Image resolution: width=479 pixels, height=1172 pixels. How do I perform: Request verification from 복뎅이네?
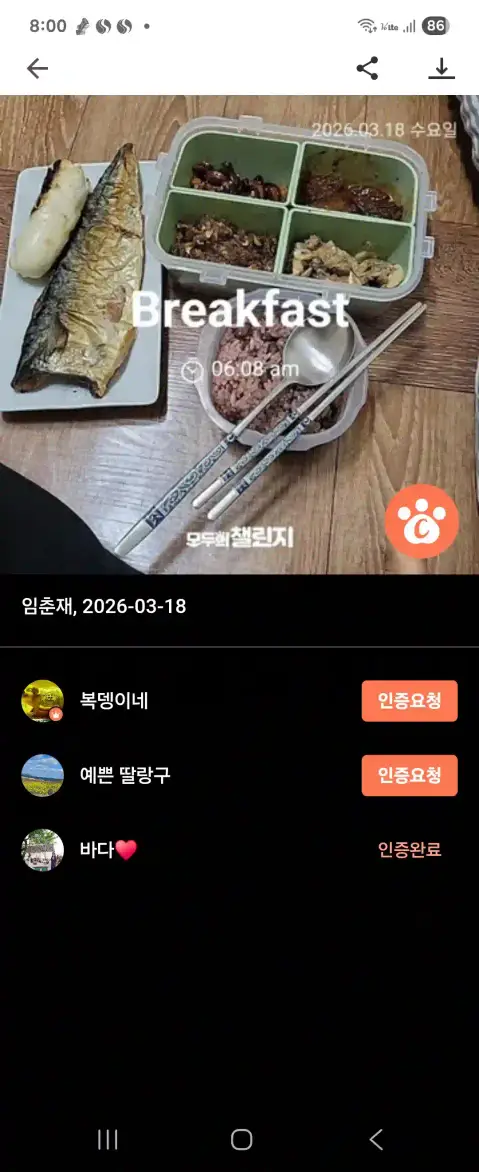coord(410,701)
